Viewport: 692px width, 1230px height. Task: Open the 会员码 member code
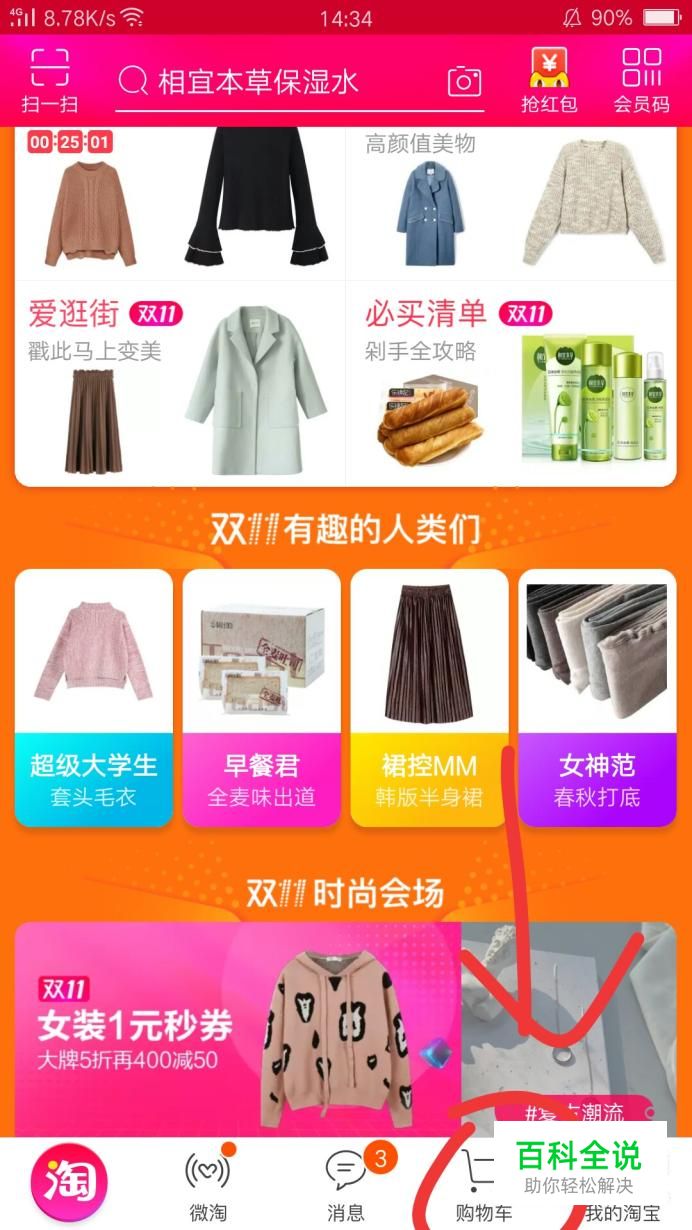point(641,81)
